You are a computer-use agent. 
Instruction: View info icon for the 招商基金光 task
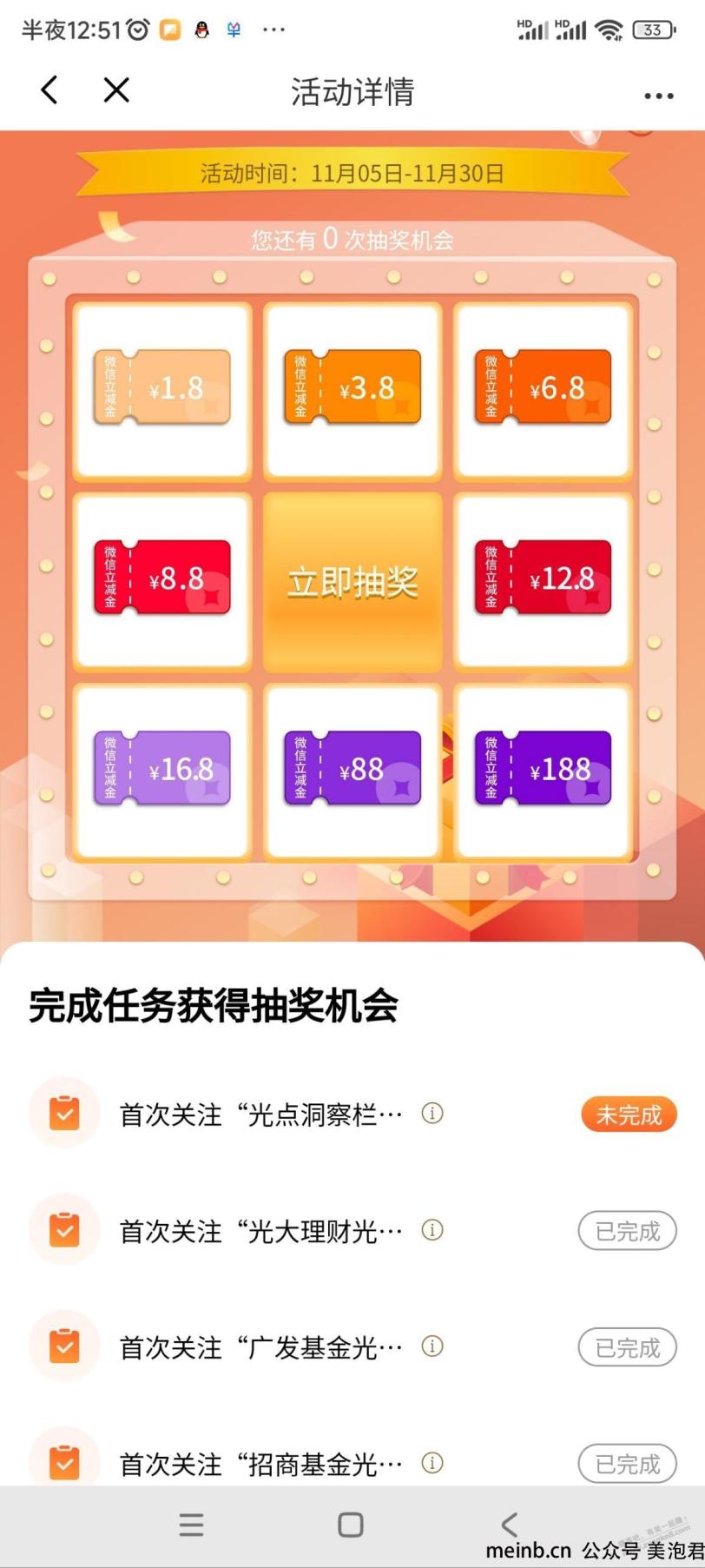(432, 1463)
